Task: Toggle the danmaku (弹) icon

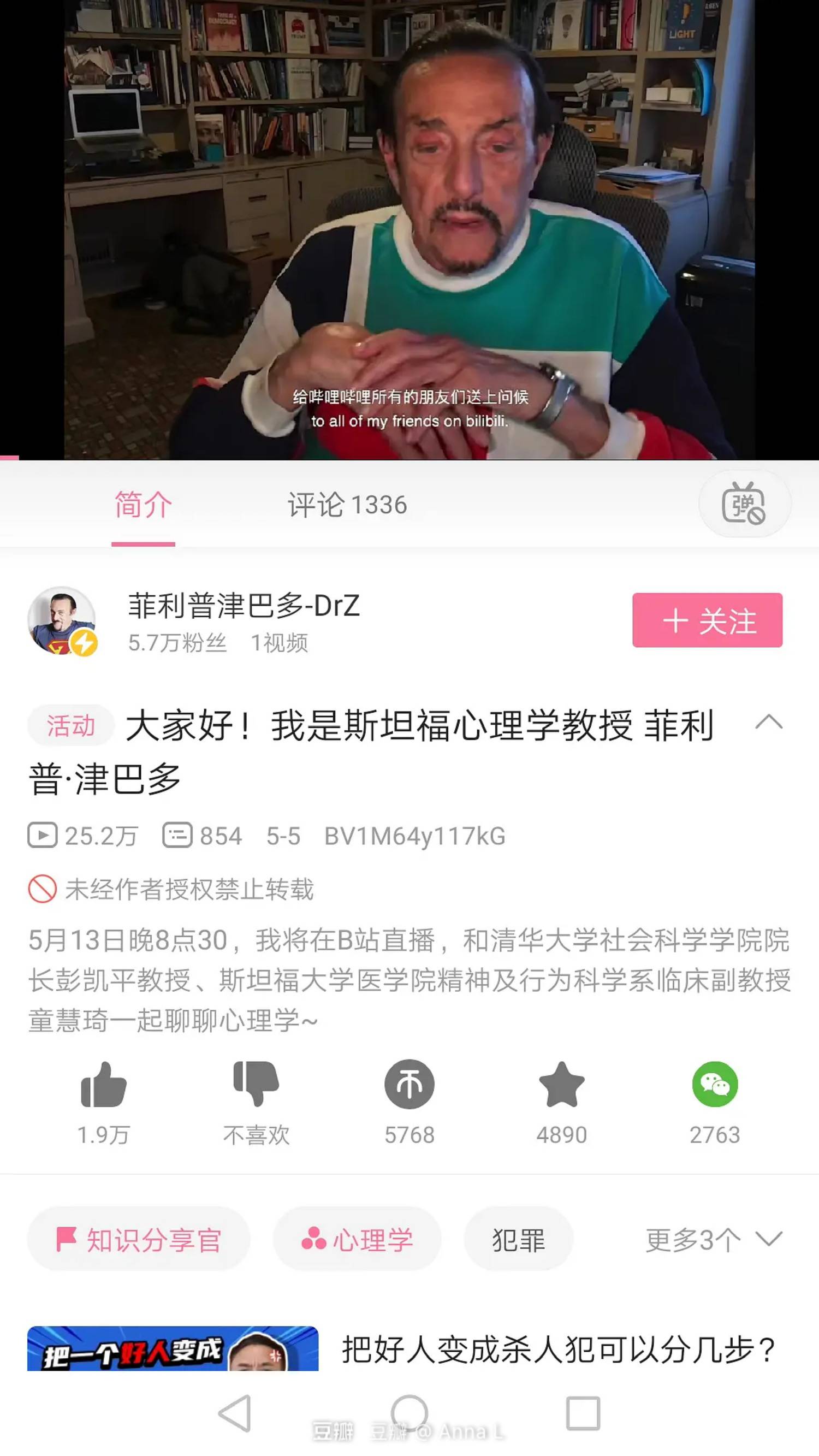Action: pos(744,503)
